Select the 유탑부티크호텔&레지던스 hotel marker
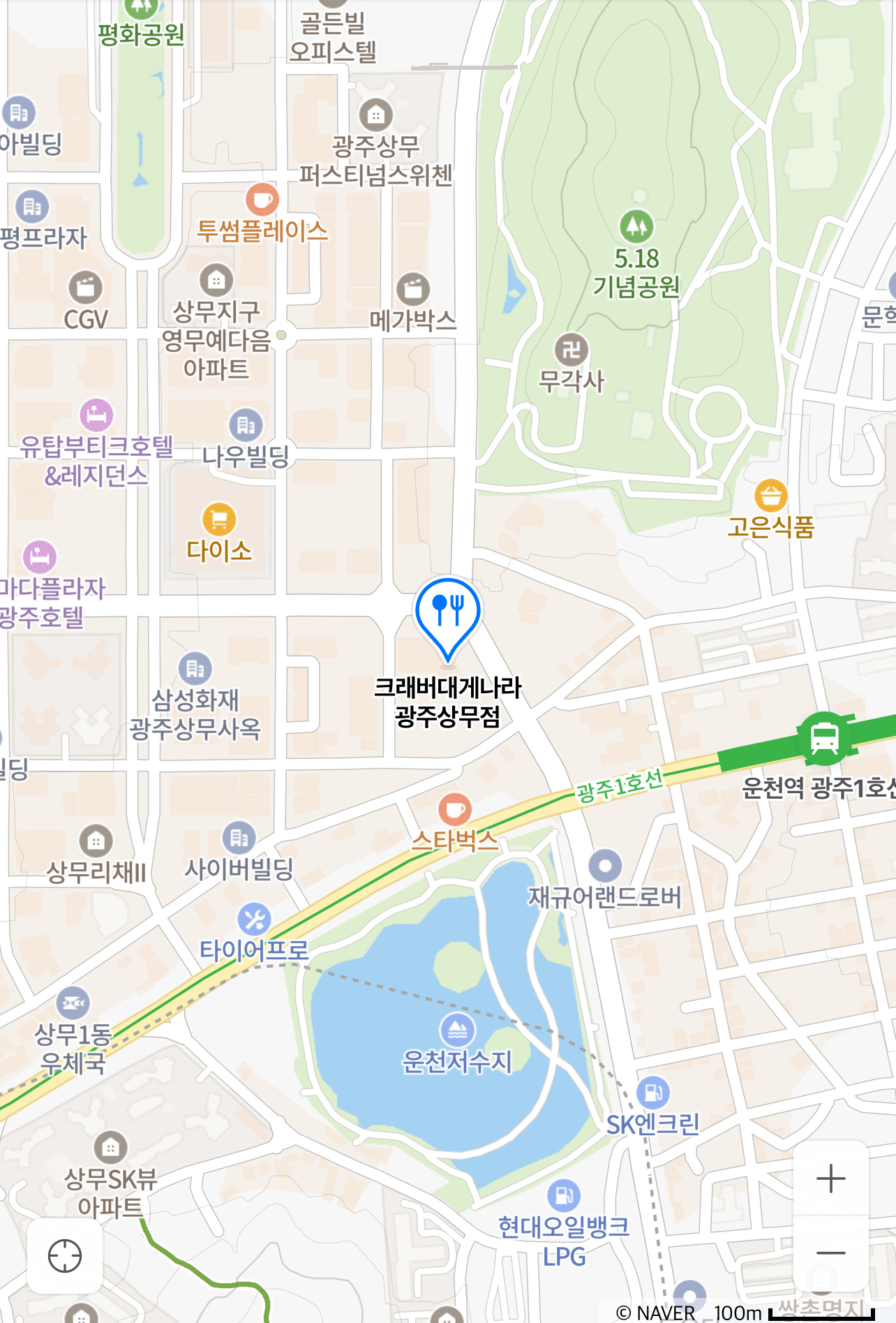The image size is (896, 1323). (96, 416)
